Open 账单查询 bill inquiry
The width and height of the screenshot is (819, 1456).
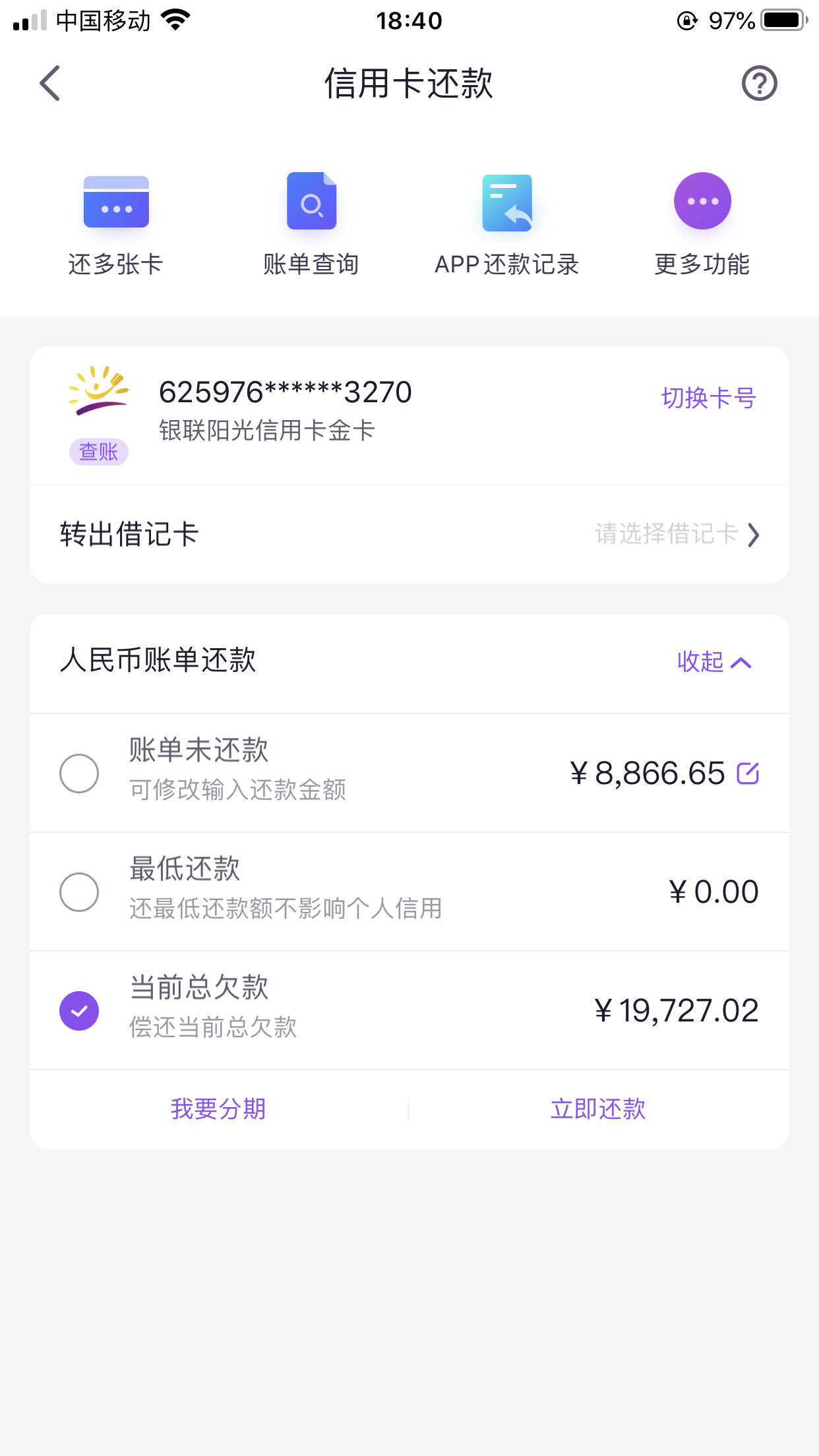tap(311, 226)
